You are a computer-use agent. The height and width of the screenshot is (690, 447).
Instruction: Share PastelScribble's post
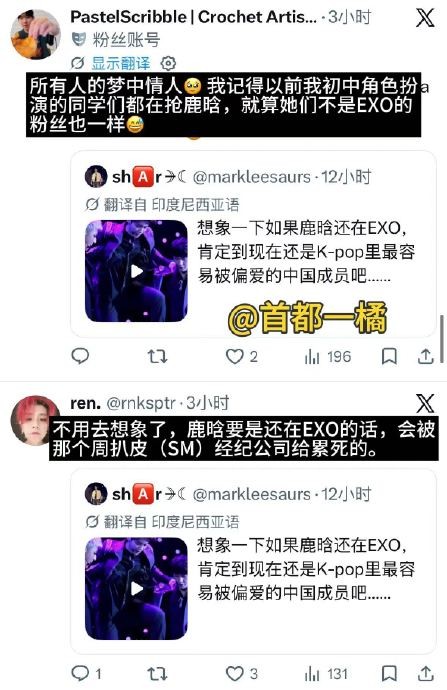pos(425,356)
